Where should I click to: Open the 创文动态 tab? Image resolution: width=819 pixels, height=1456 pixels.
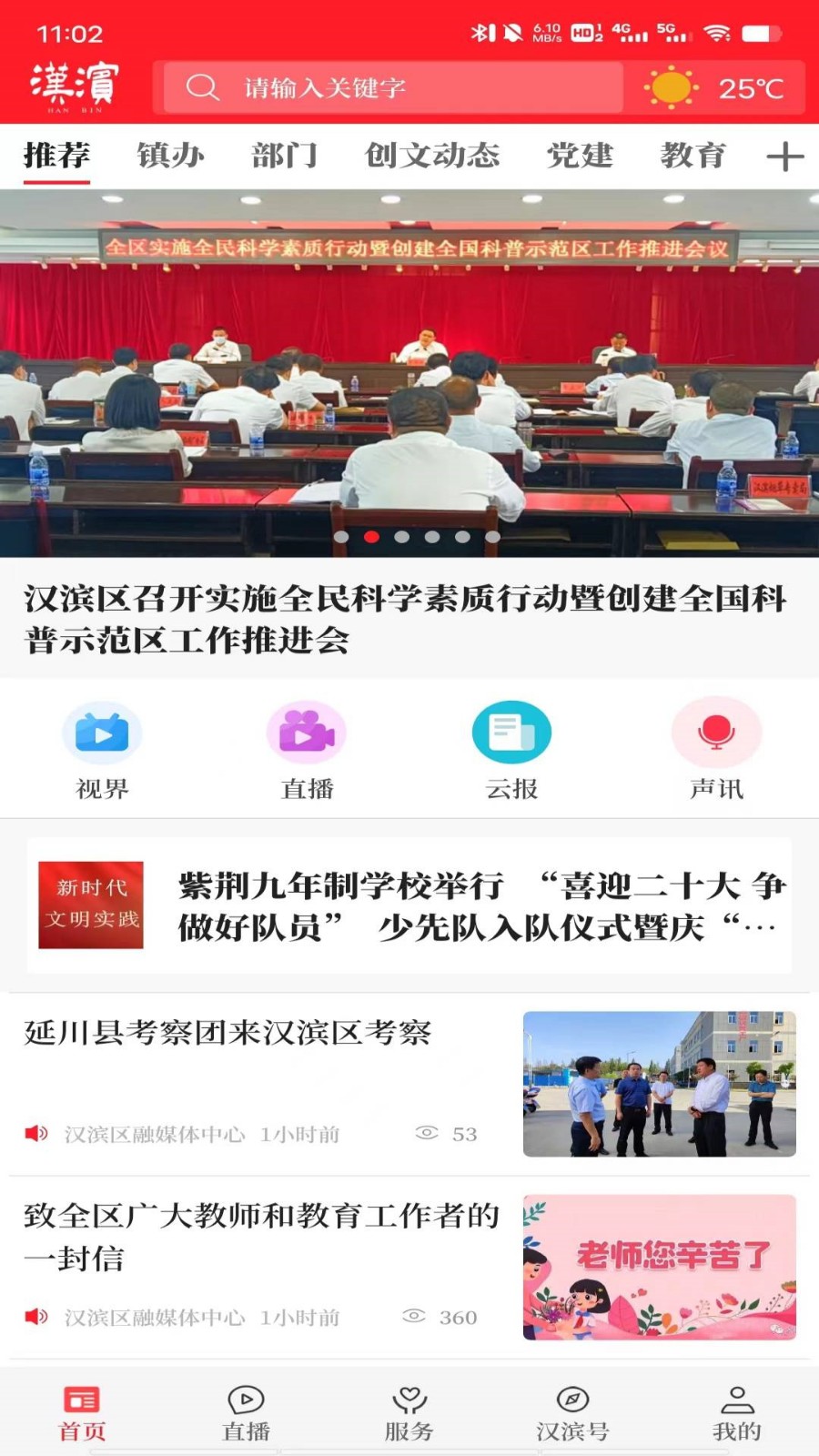[432, 156]
